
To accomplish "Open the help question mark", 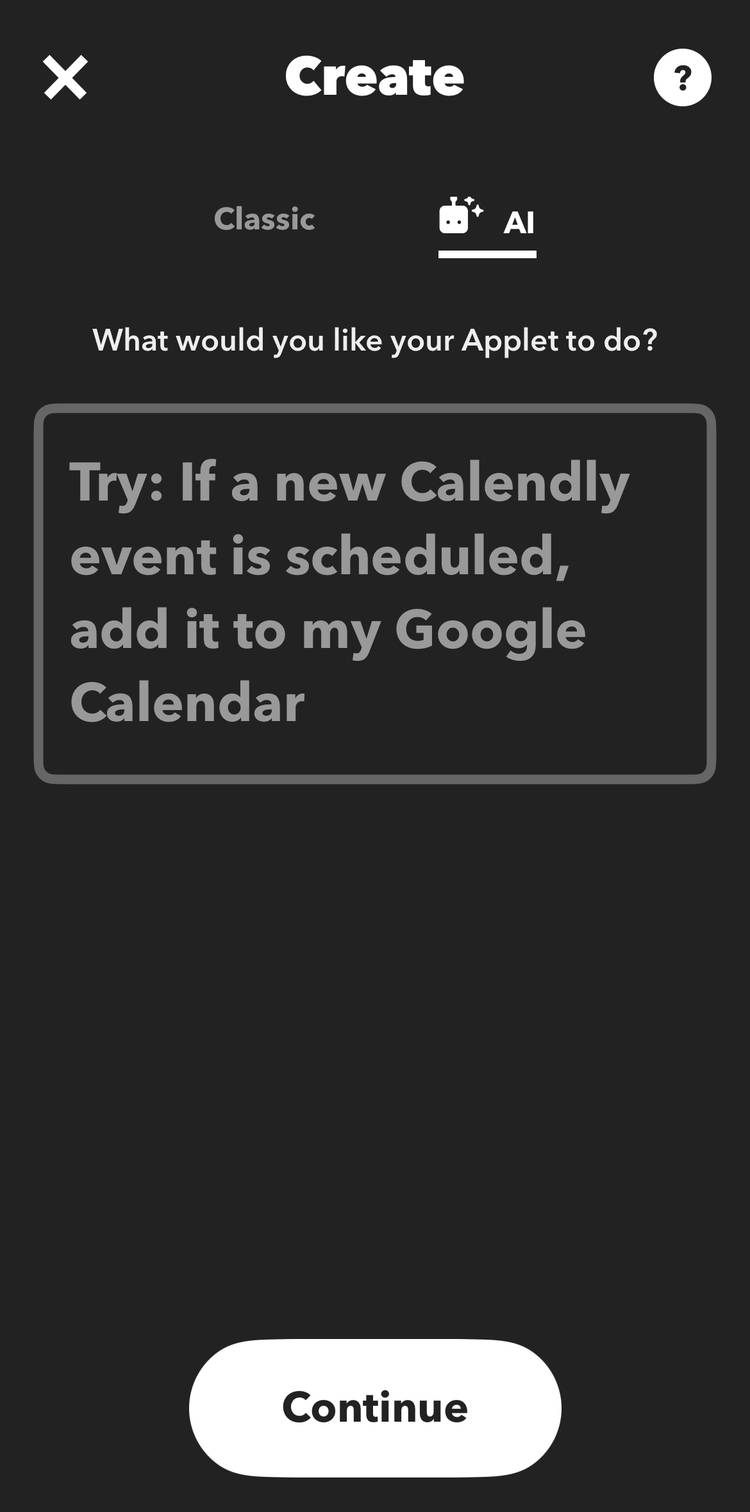I will click(682, 78).
